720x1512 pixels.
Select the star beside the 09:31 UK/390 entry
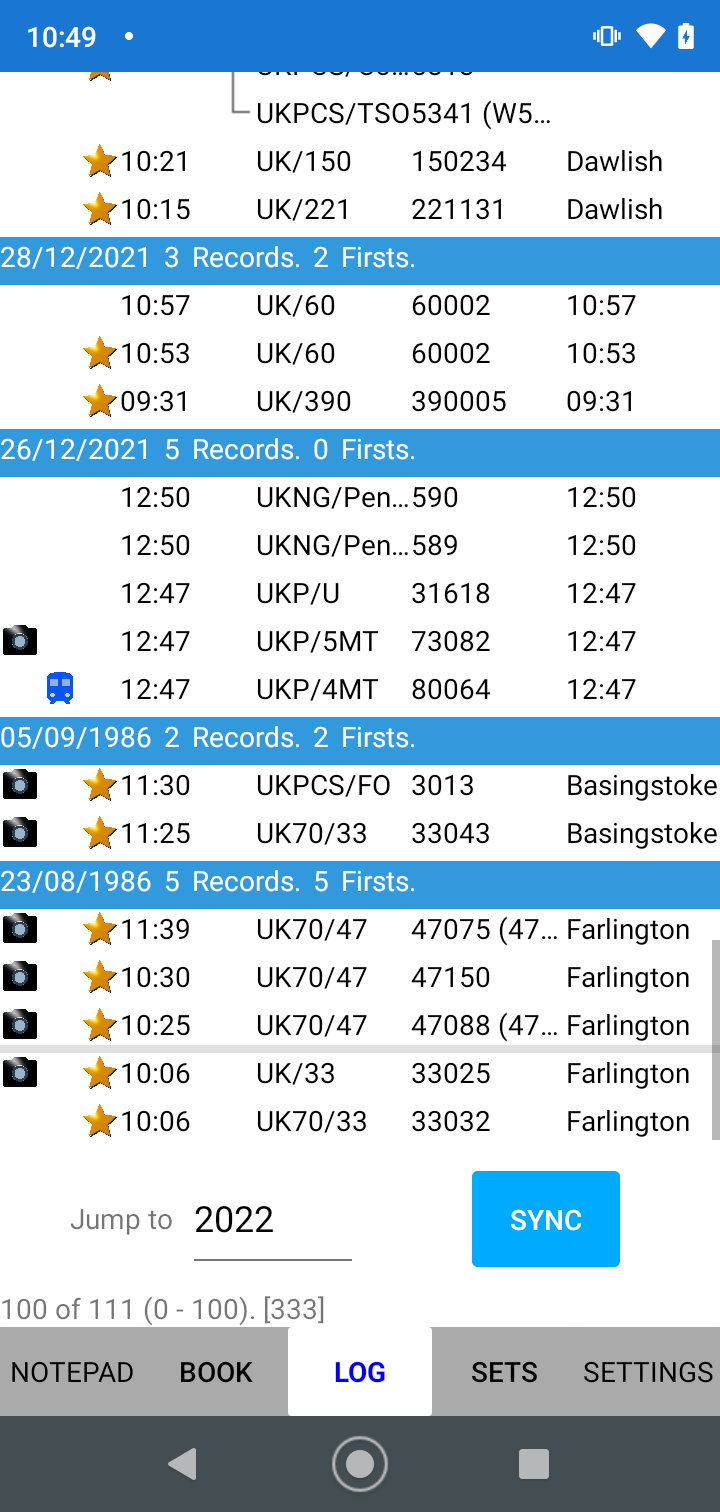(99, 400)
